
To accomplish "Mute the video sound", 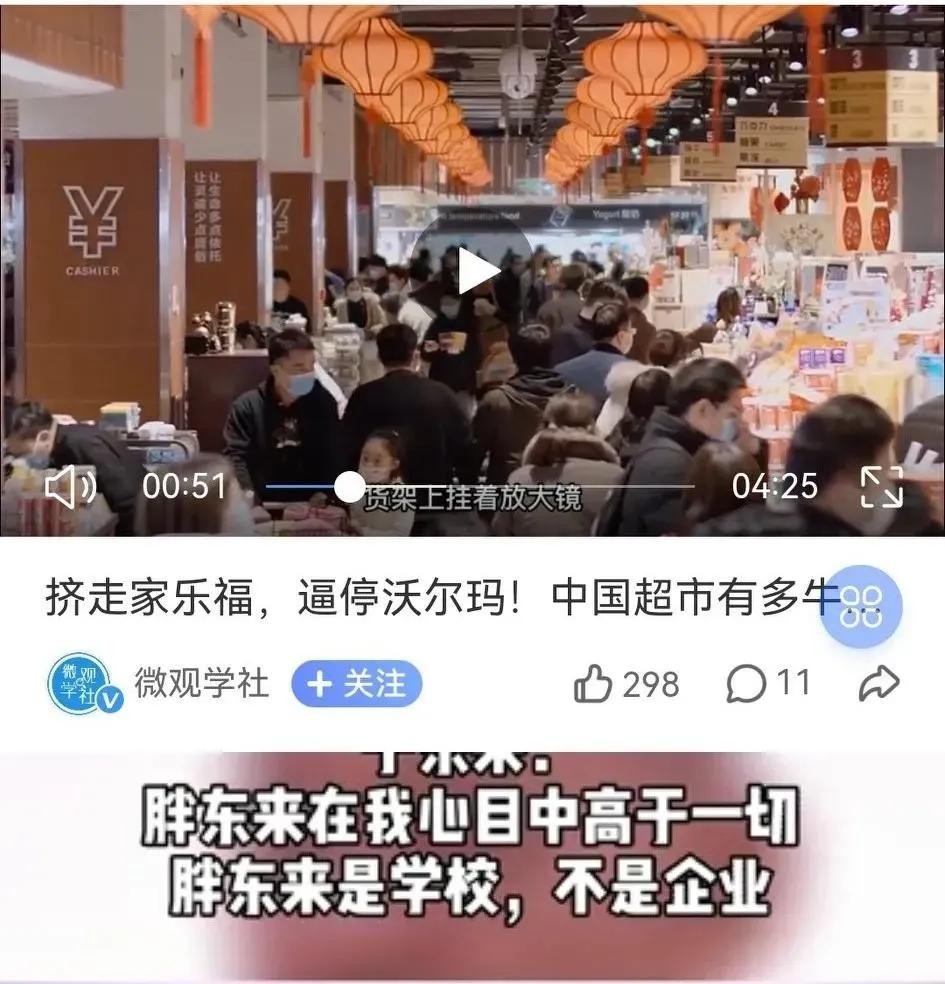I will (71, 487).
